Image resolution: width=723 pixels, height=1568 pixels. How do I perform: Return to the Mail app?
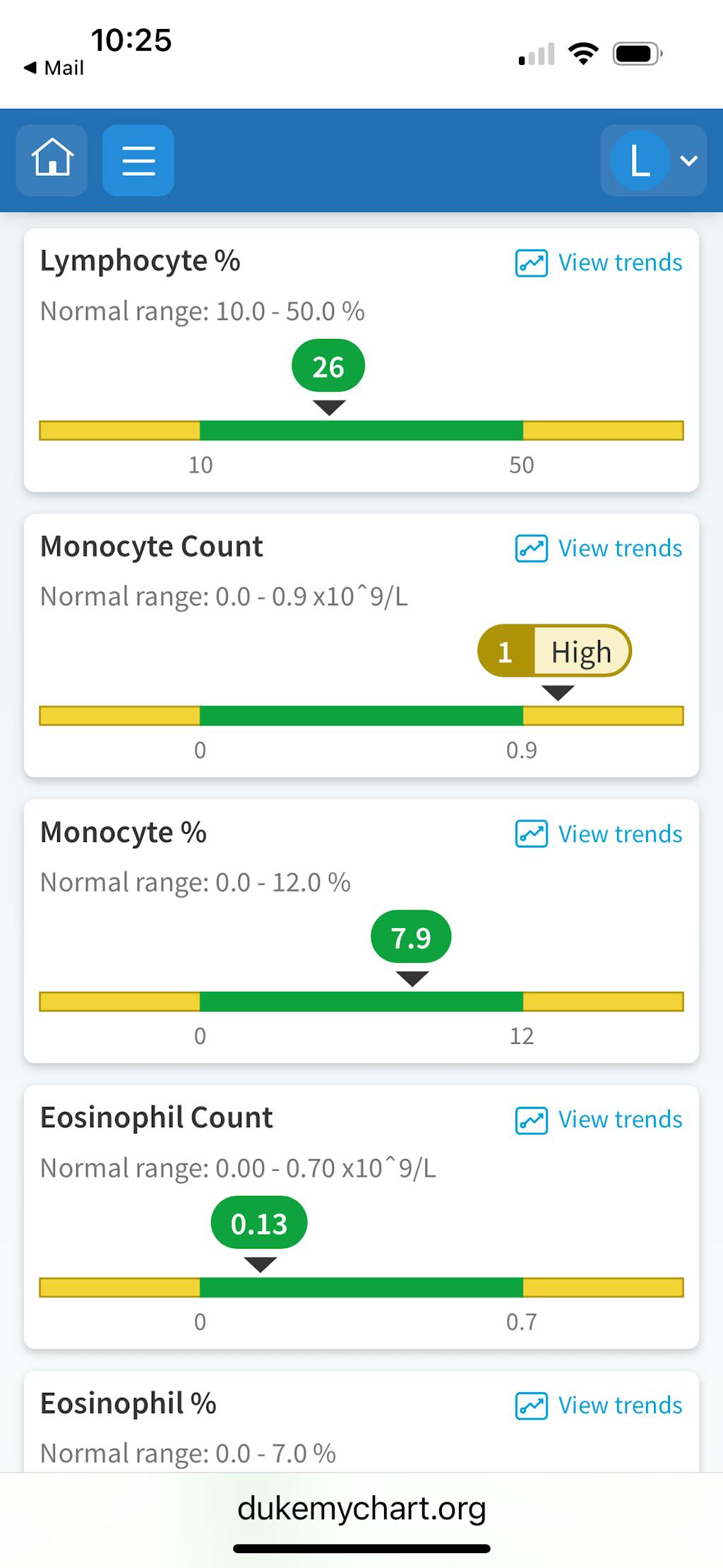tap(54, 68)
